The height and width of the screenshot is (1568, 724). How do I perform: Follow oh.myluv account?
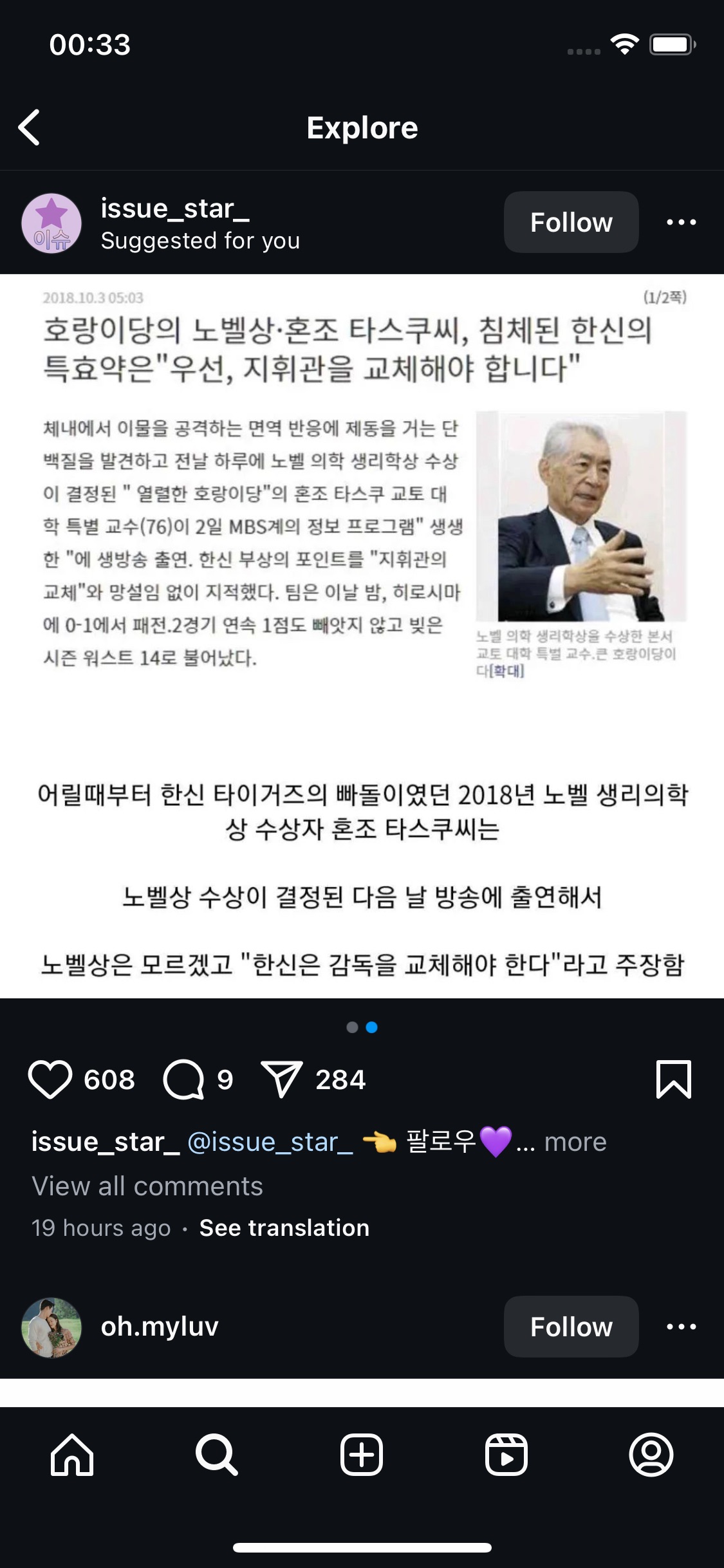click(x=570, y=1327)
